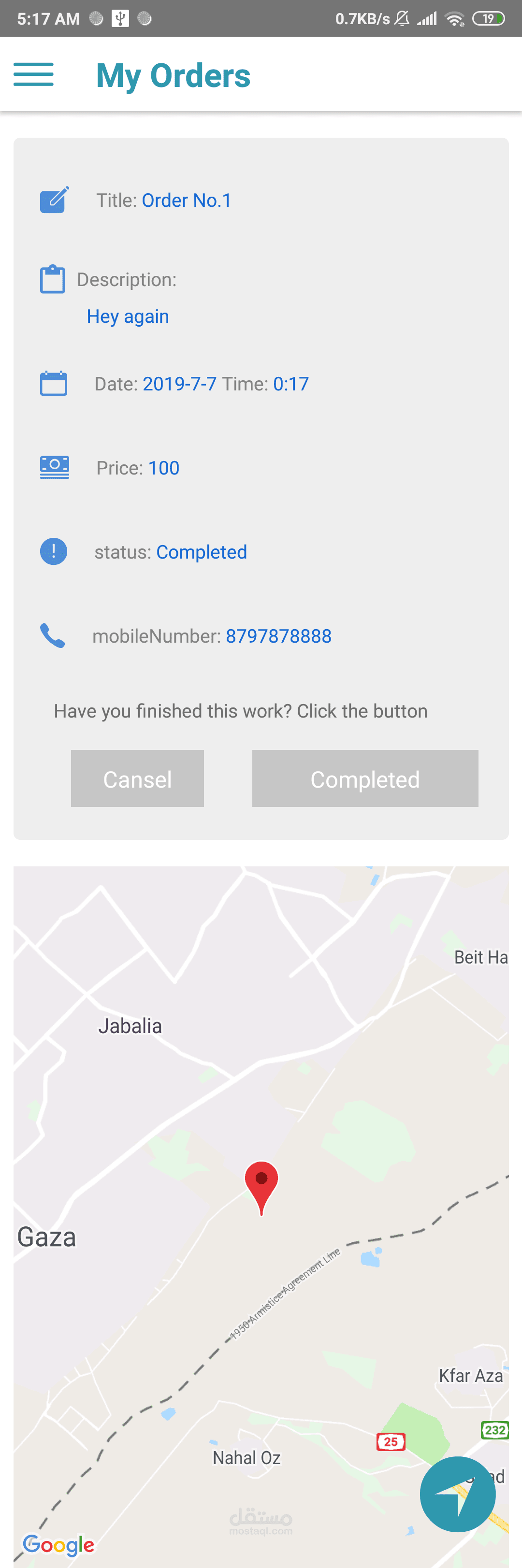Mark the order as Completed
This screenshot has width=522, height=1568.
click(365, 778)
